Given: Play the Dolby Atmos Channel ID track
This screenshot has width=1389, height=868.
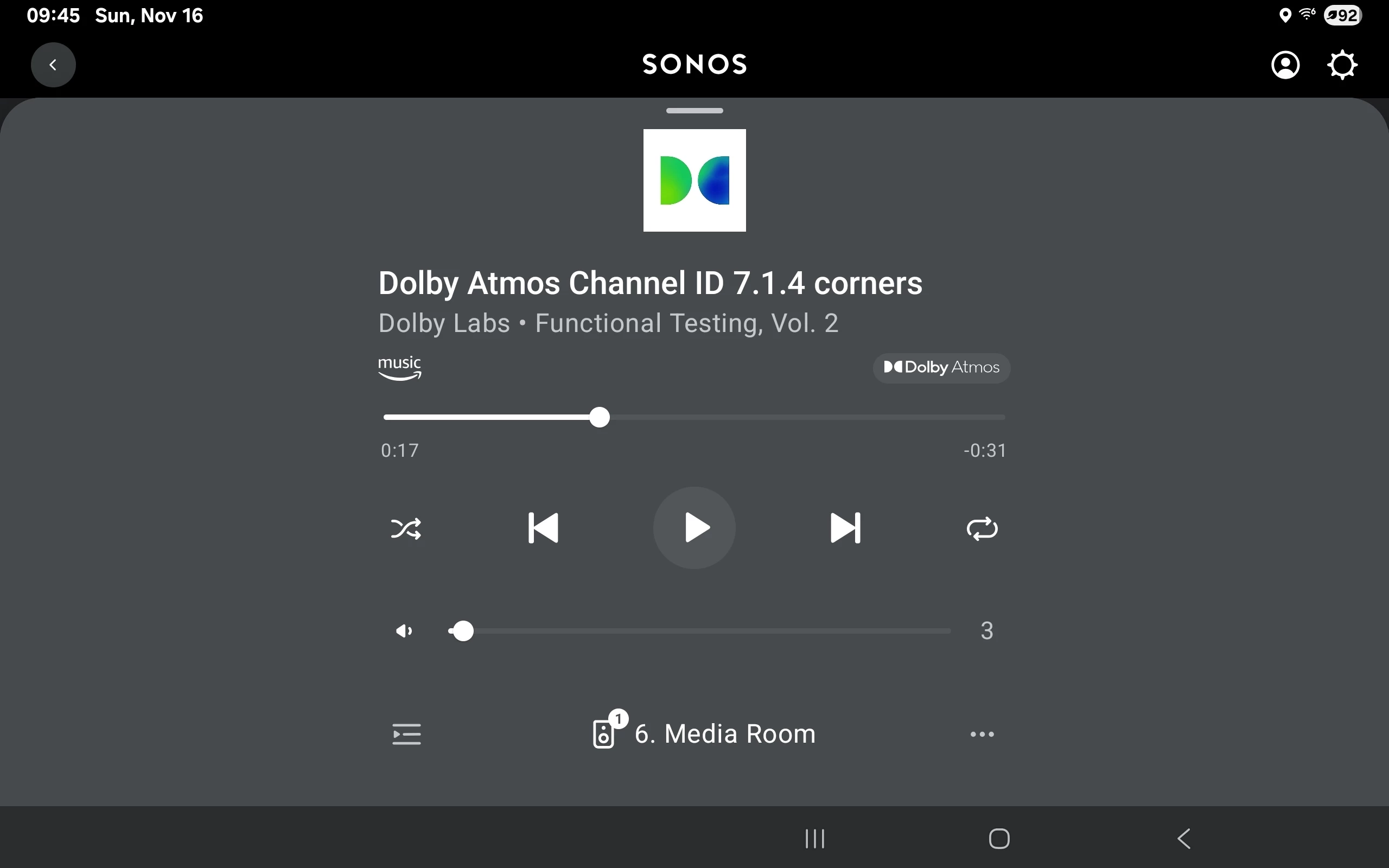Looking at the screenshot, I should coord(694,528).
